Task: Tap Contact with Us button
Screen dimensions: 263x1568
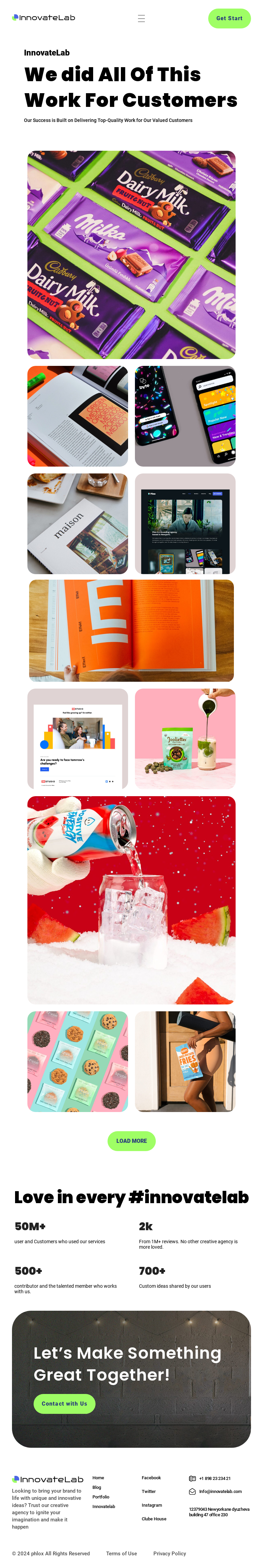Action: pos(64,1404)
